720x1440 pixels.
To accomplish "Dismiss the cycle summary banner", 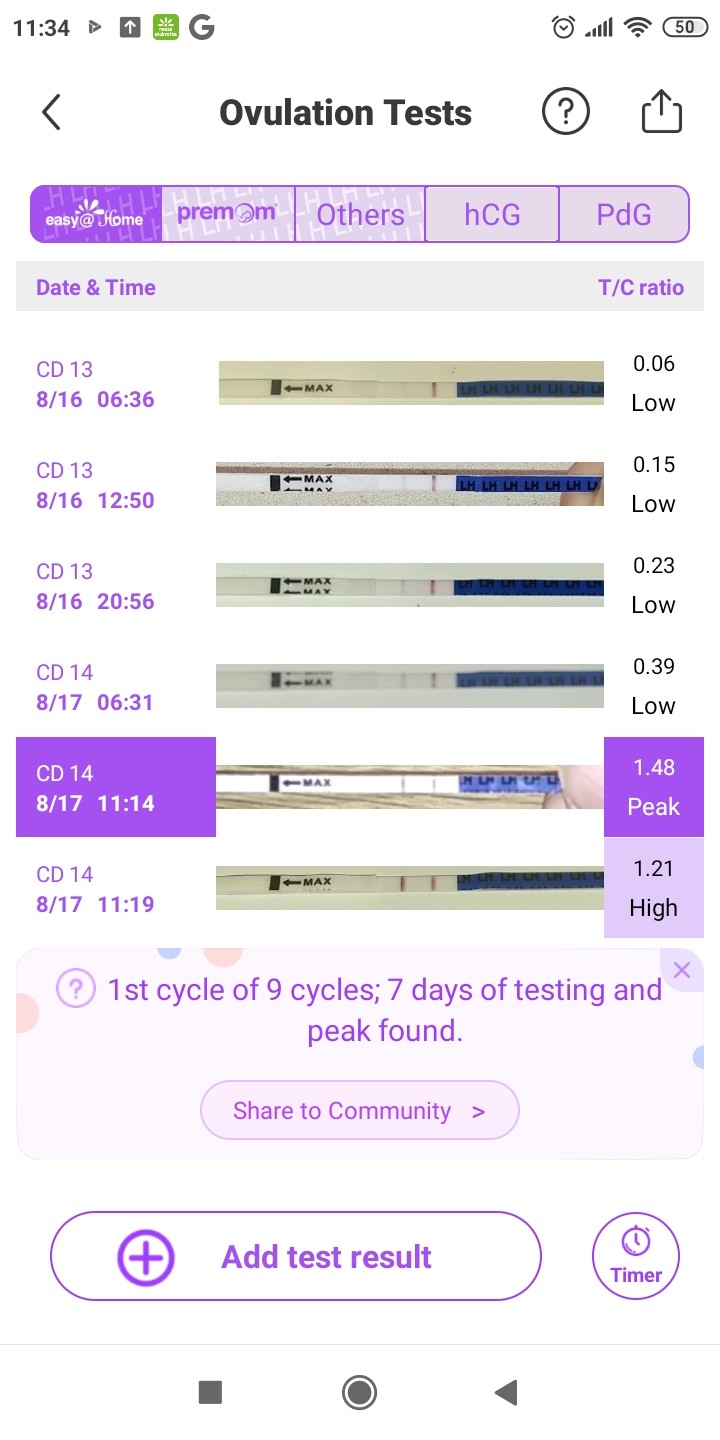I will pyautogui.click(x=682, y=970).
